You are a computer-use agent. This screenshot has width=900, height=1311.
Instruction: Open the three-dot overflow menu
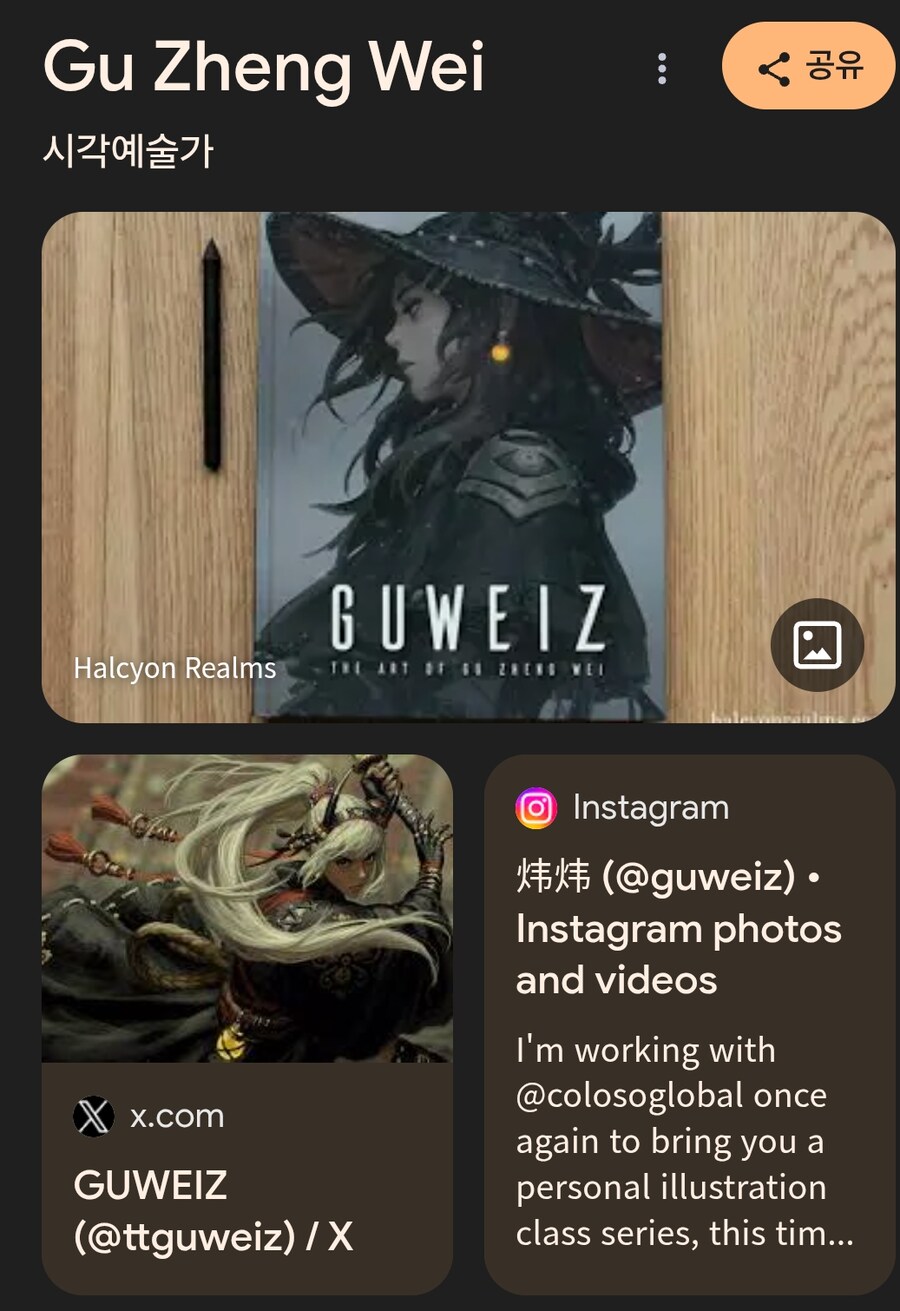(661, 68)
